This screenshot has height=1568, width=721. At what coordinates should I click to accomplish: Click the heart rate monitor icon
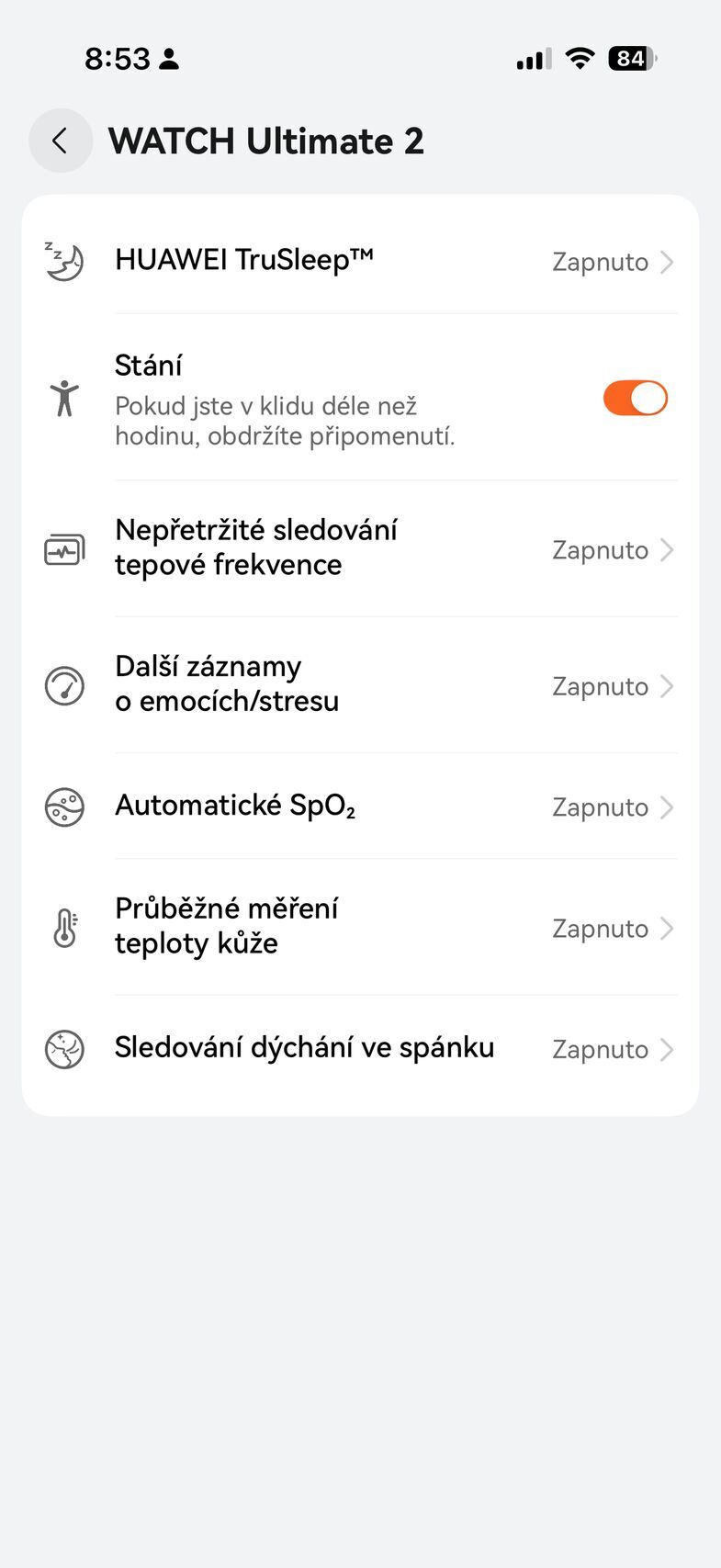(64, 548)
